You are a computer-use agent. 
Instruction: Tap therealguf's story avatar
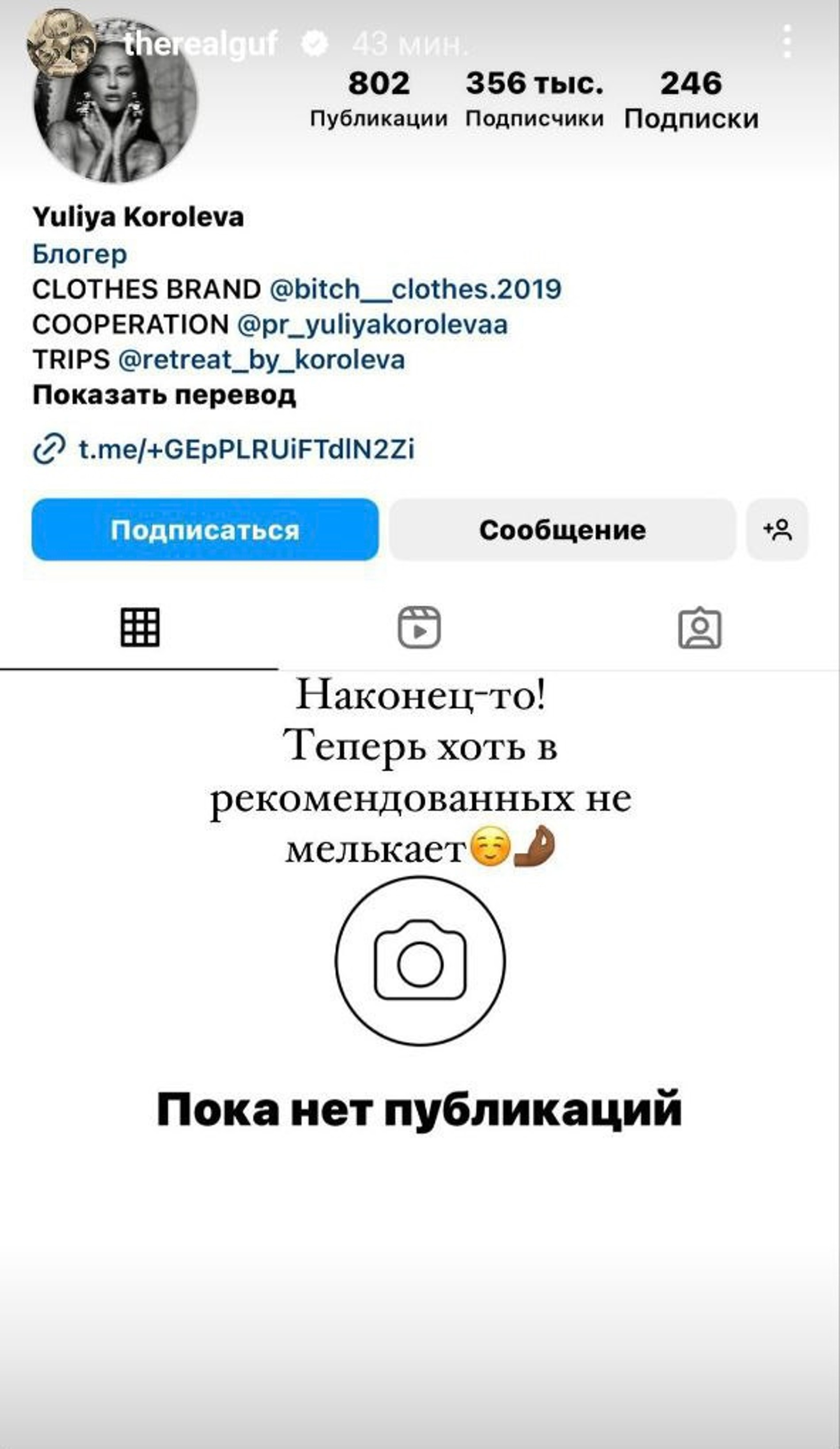(62, 42)
